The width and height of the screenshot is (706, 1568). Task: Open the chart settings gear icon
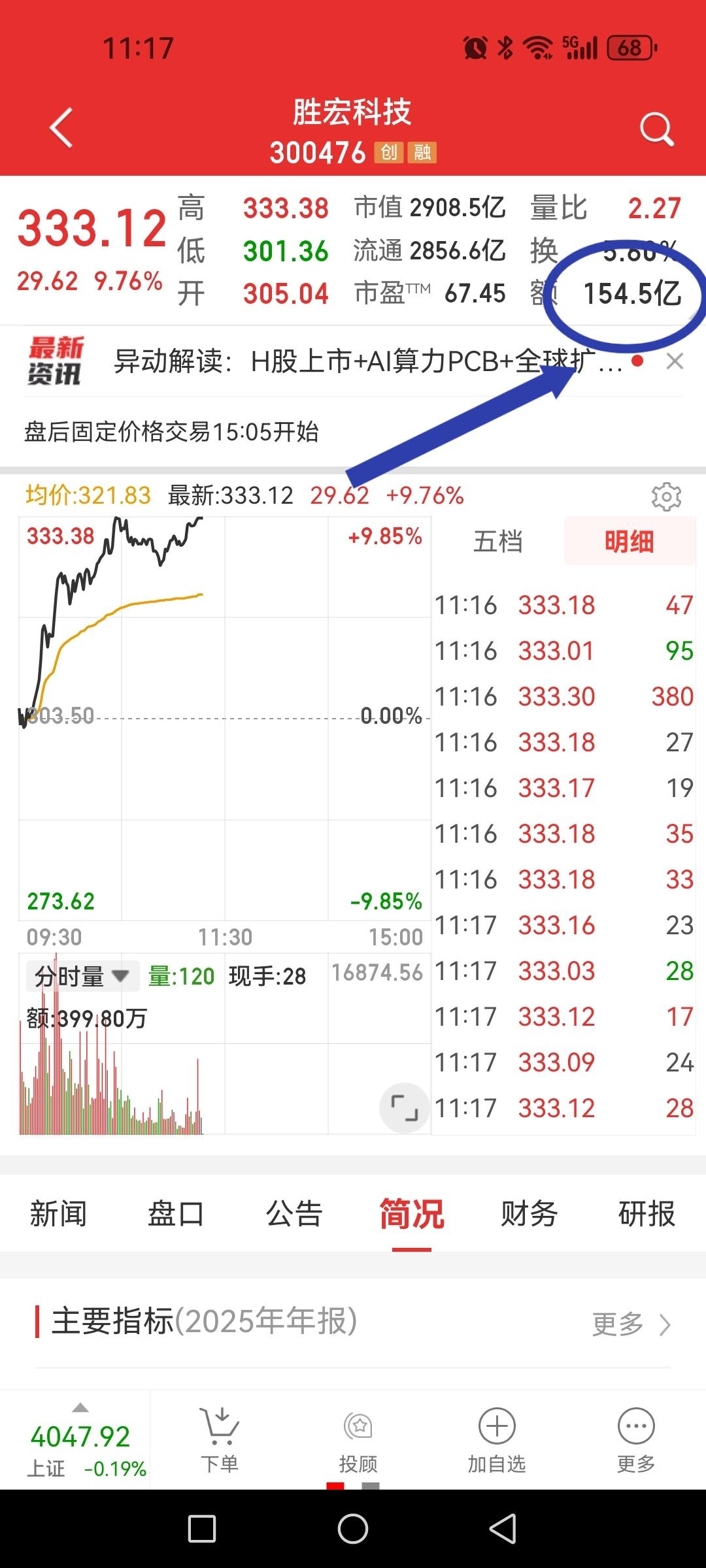tap(667, 497)
